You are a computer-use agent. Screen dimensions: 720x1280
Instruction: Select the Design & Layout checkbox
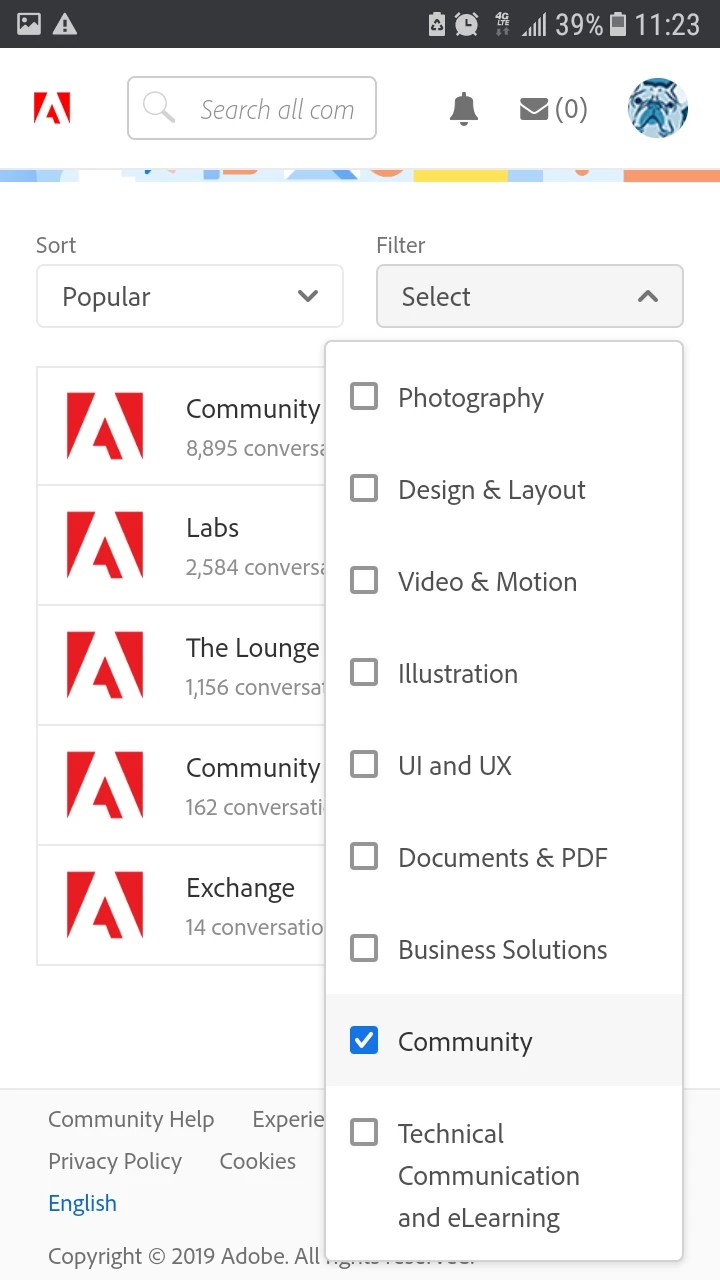[364, 489]
